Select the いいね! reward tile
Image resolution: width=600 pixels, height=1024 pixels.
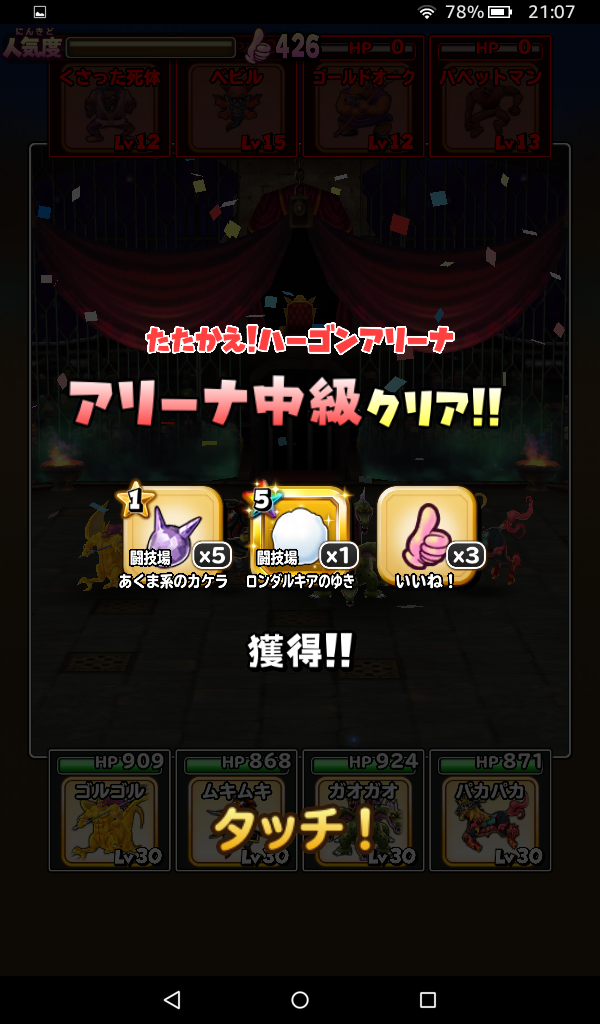427,528
